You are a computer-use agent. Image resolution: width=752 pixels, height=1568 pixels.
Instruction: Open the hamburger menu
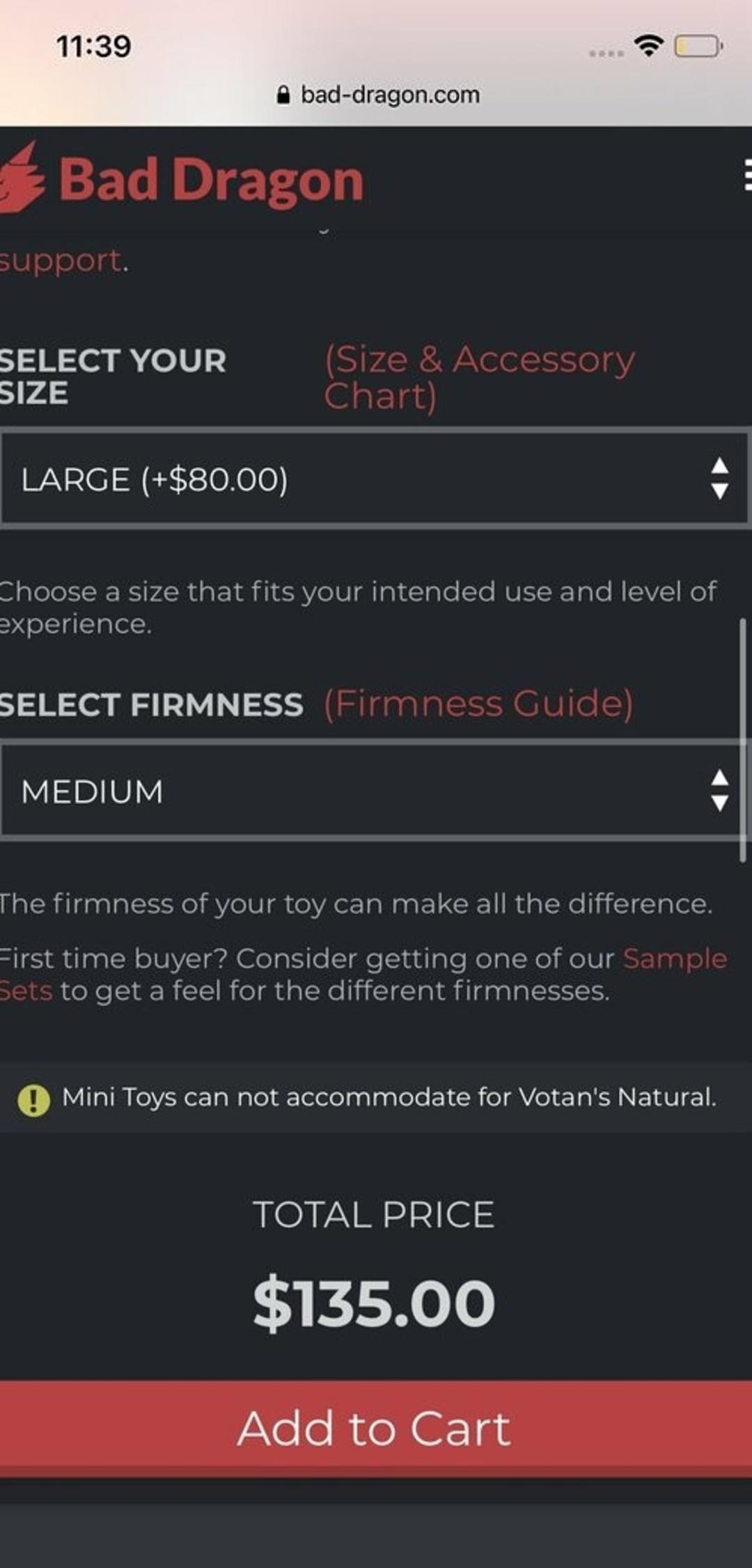(746, 174)
